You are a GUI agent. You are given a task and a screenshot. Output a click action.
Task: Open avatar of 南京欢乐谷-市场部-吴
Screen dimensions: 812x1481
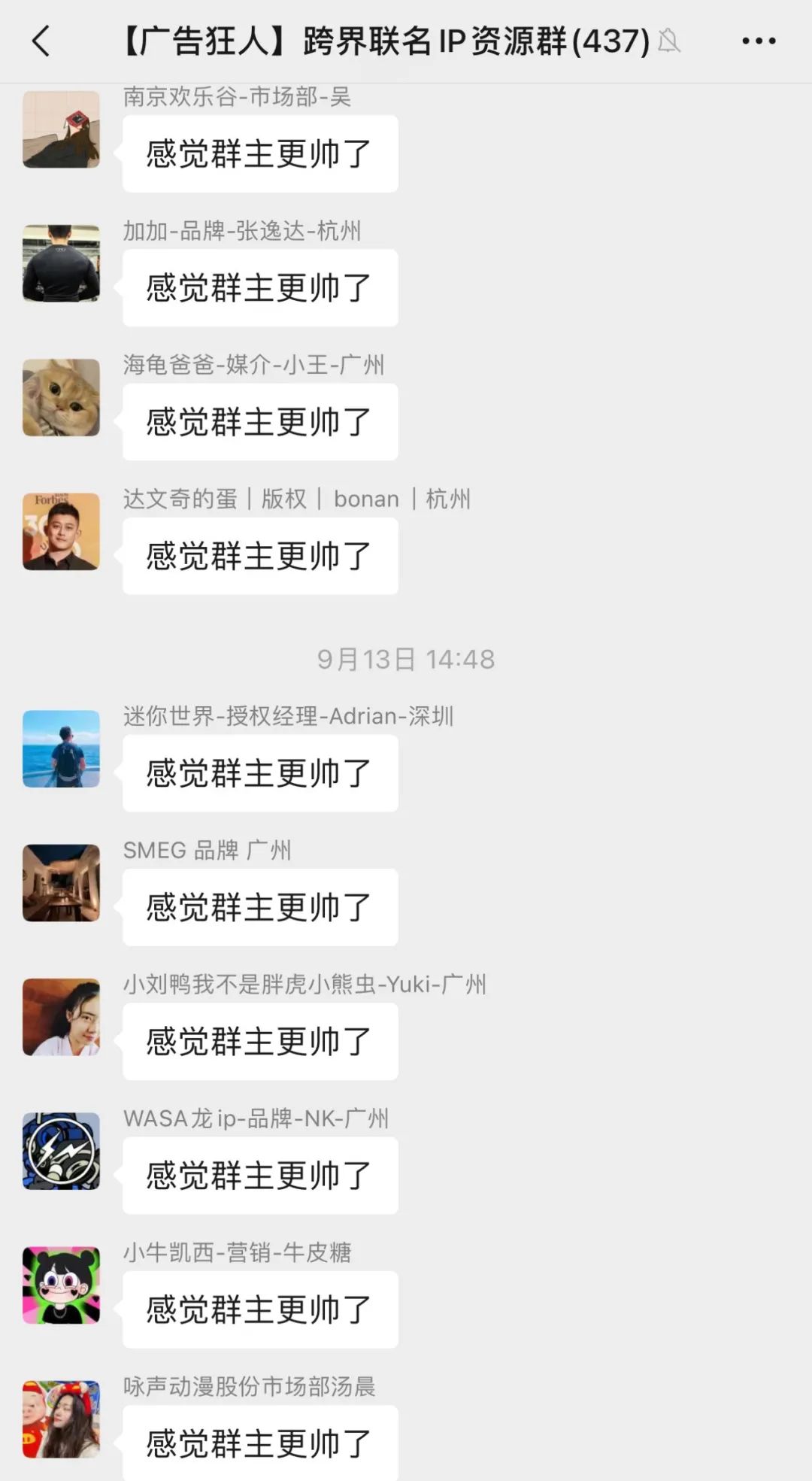(61, 129)
